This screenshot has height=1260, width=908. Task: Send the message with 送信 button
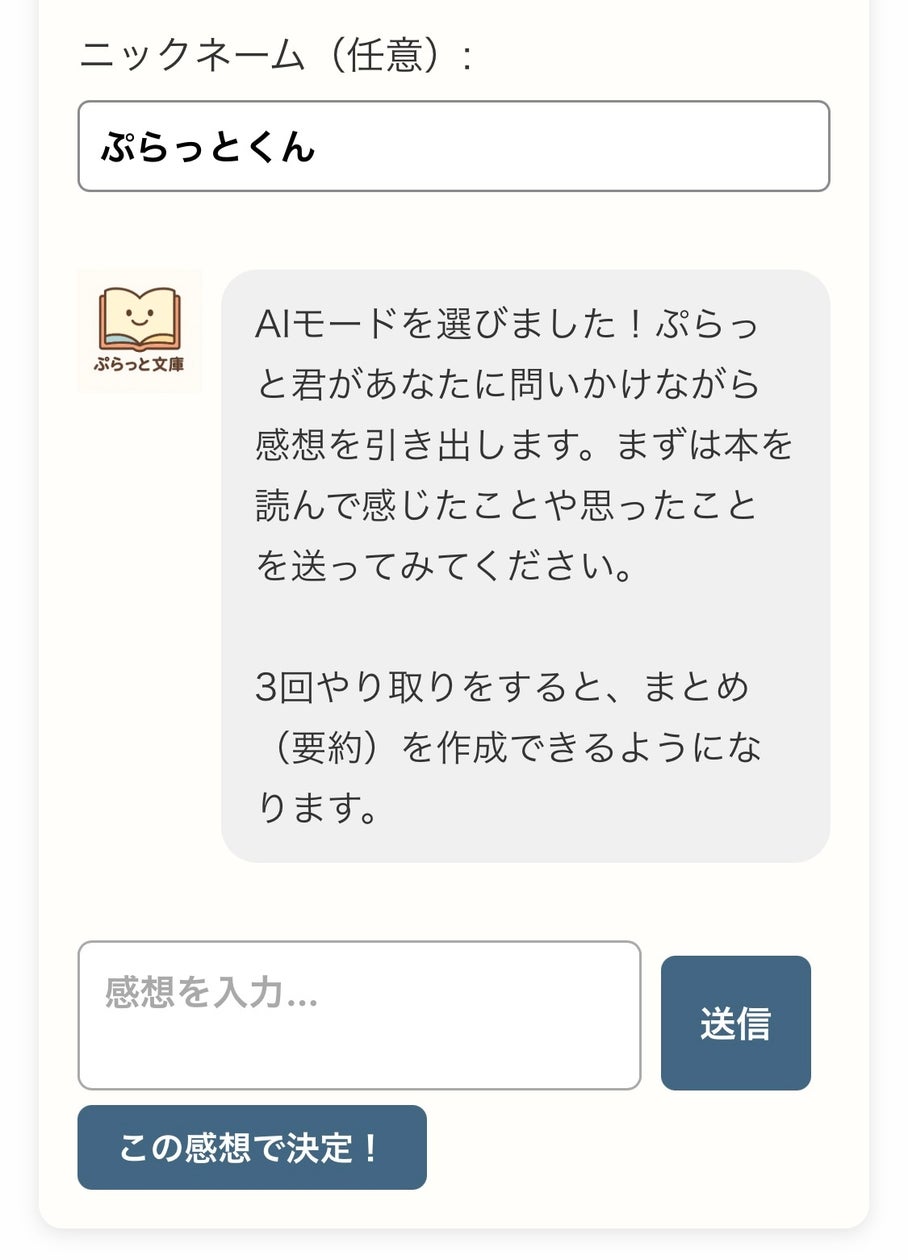735,1023
